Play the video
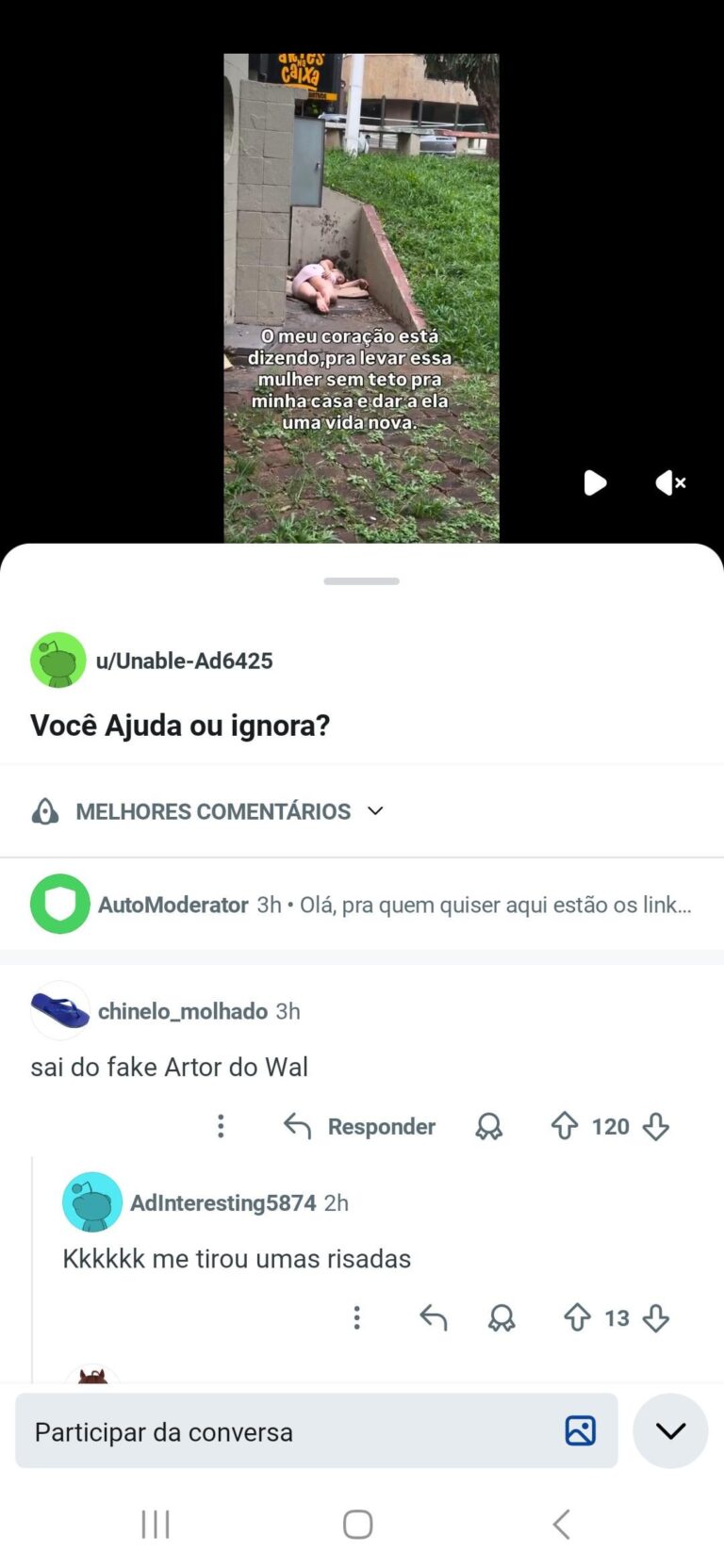Screen dimensions: 724x1568 coord(595,483)
